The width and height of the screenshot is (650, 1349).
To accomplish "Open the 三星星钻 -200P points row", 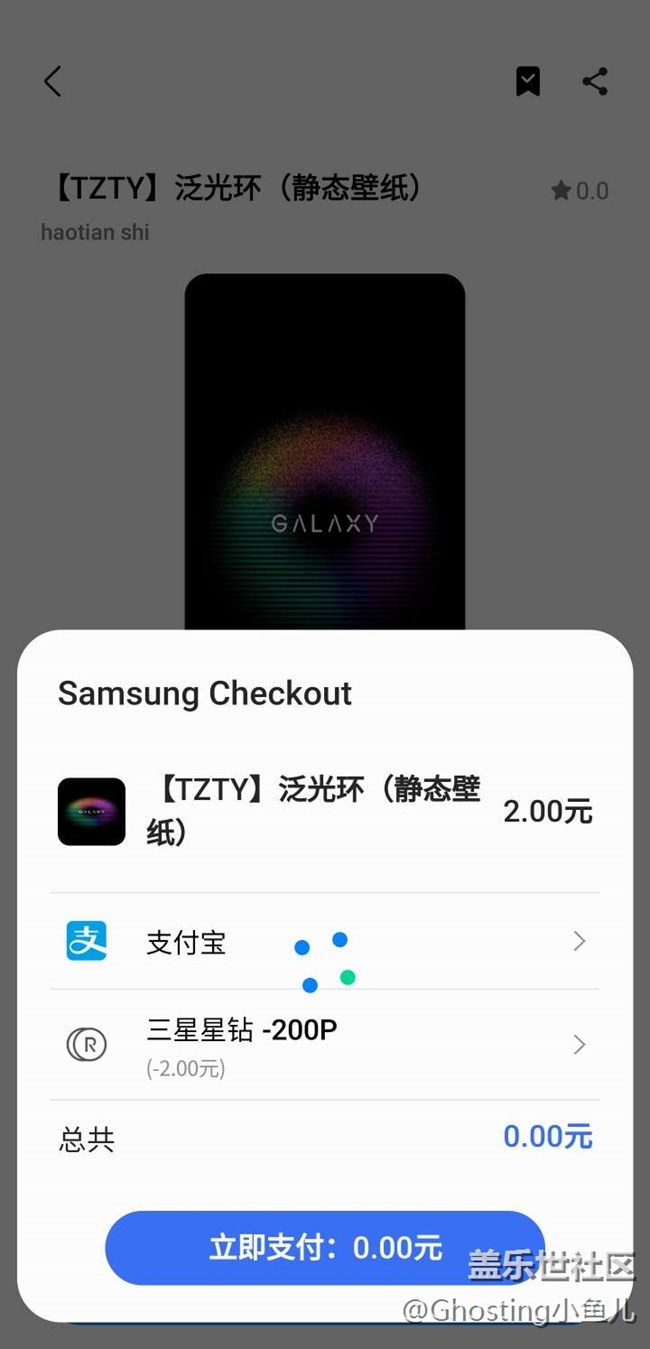I will pos(325,1045).
